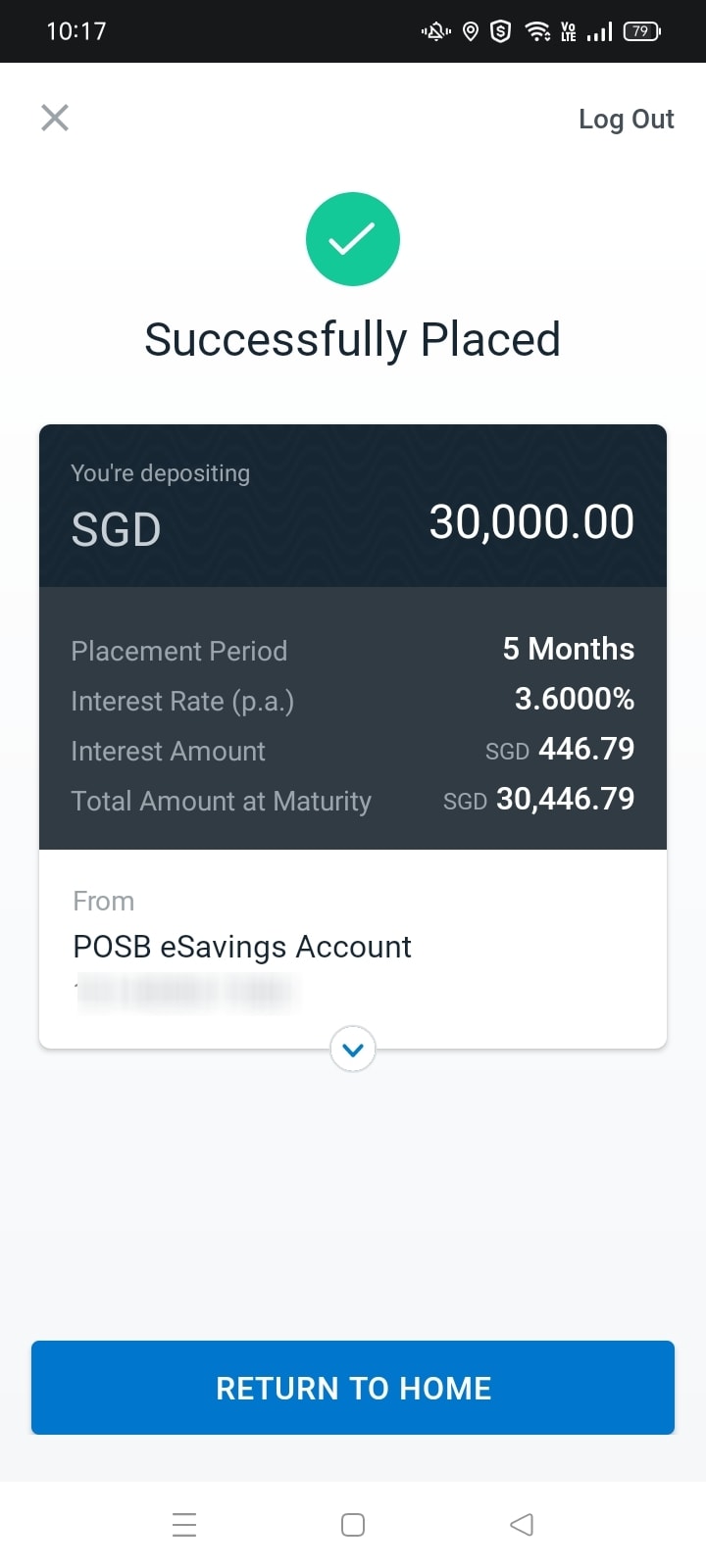The width and height of the screenshot is (706, 1568).
Task: Tap Log Out
Action: 626,120
